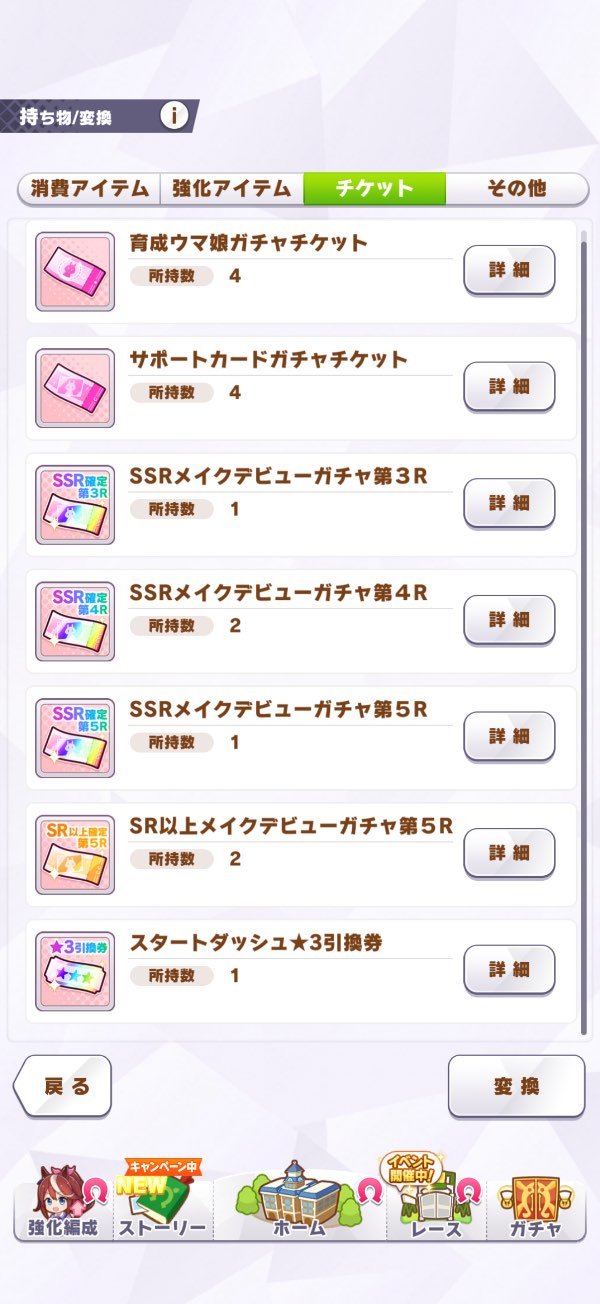Go to ホーム in the bottom navigation
Viewport: 600px width, 1304px height.
point(298,1205)
